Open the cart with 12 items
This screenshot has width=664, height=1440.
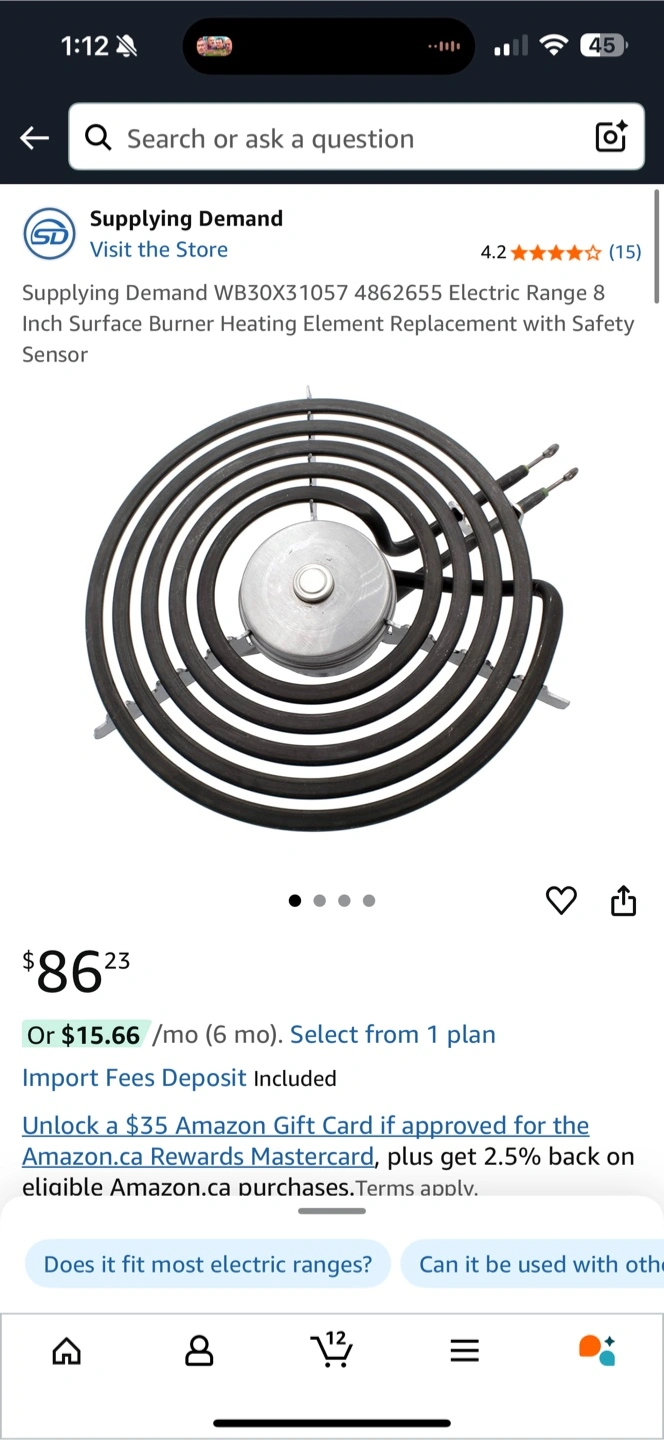(332, 1350)
